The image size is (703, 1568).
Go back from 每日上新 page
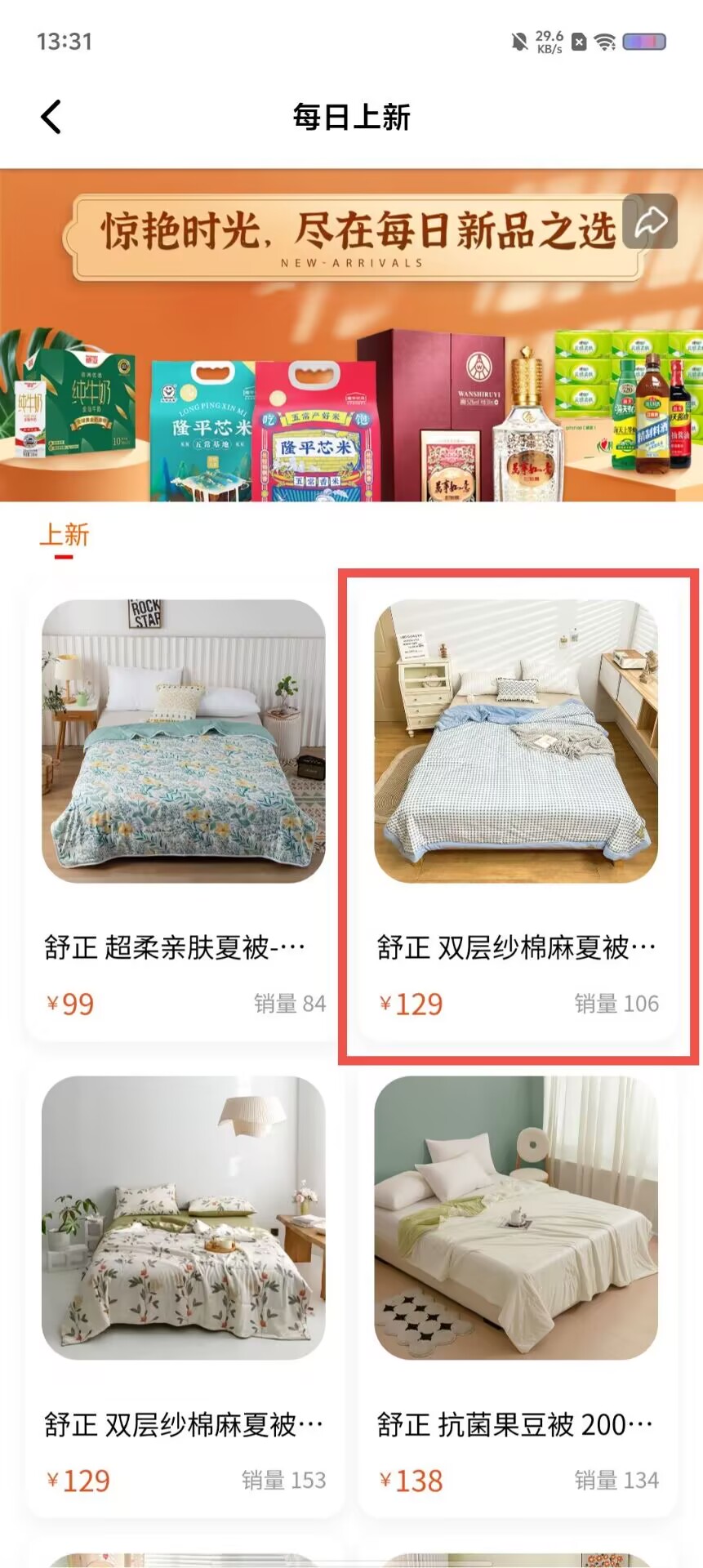[51, 117]
